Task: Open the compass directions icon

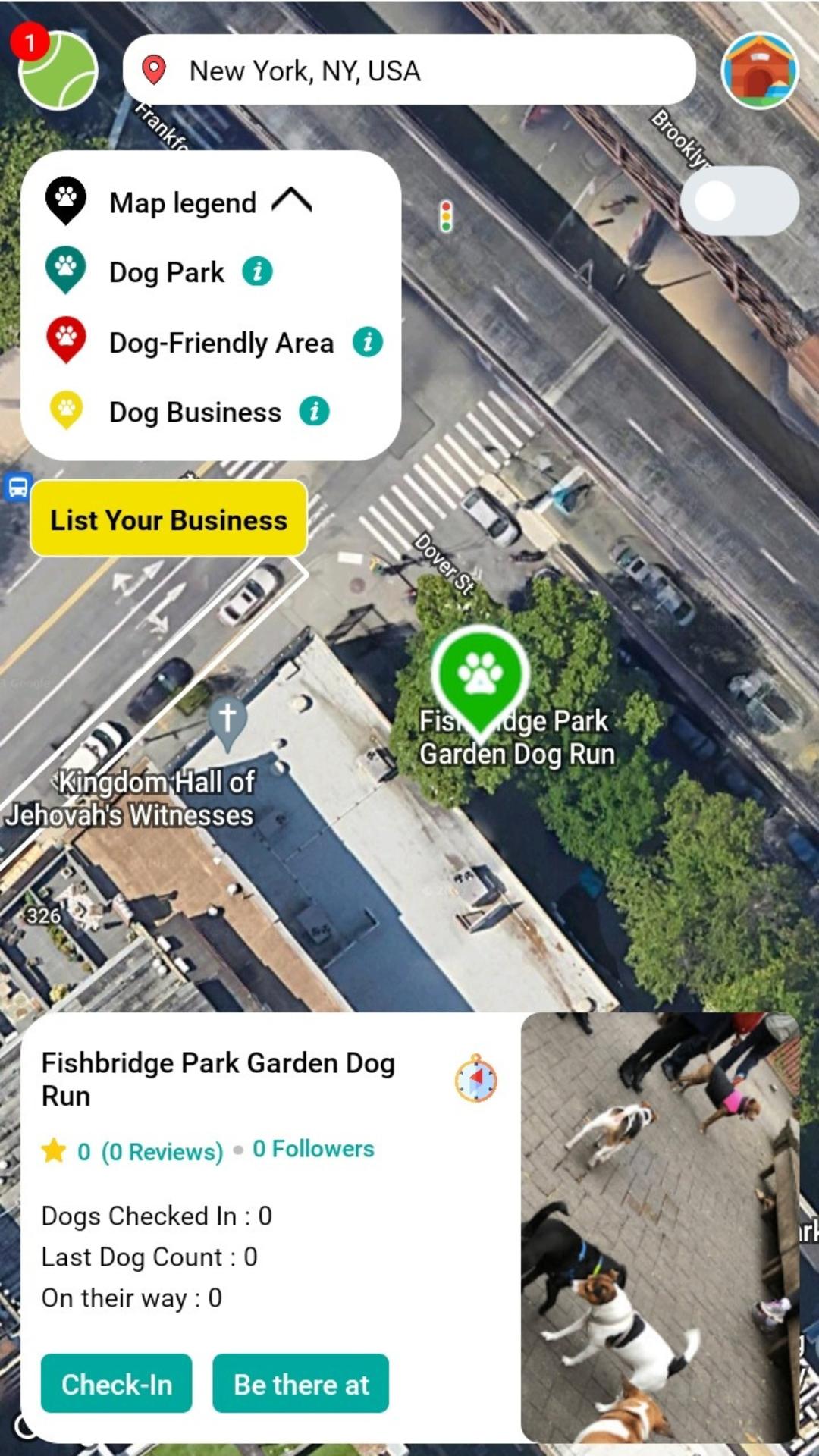Action: coord(476,1078)
